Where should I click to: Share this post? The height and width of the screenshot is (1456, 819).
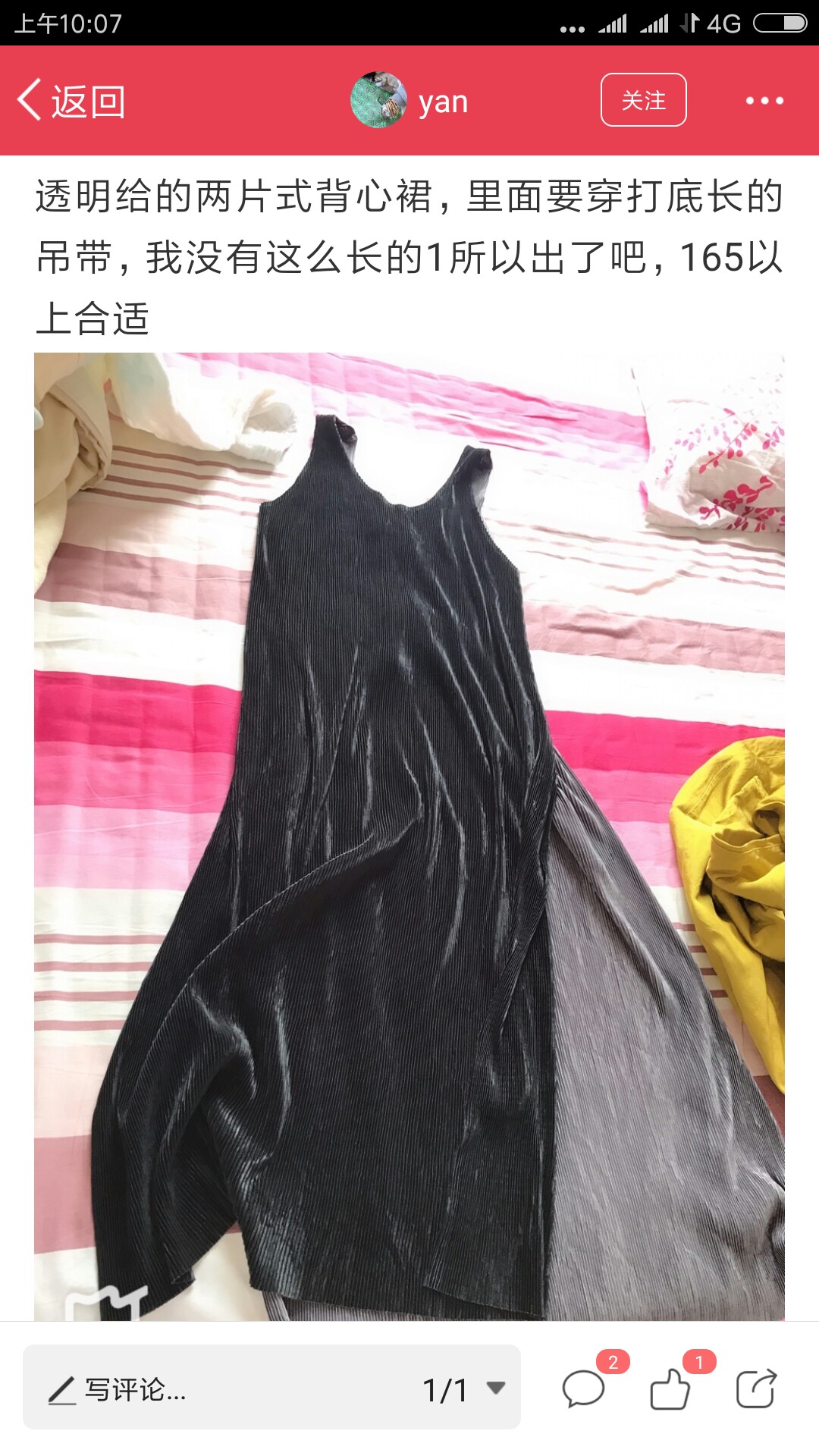click(757, 1389)
